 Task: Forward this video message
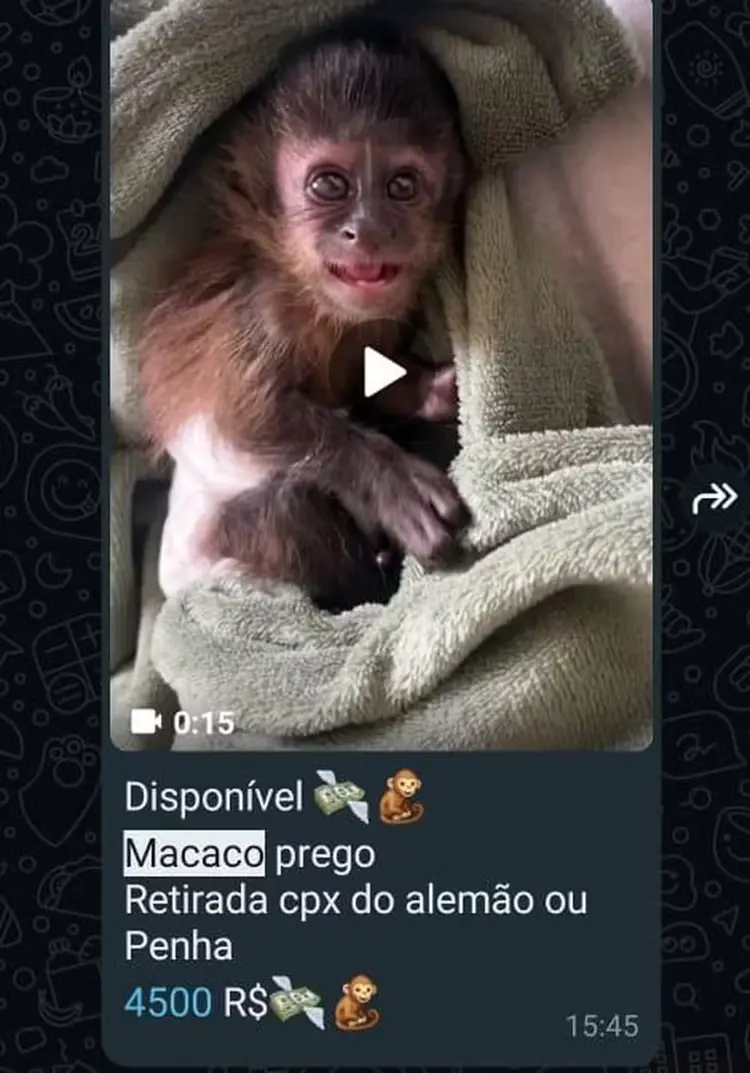tap(714, 497)
